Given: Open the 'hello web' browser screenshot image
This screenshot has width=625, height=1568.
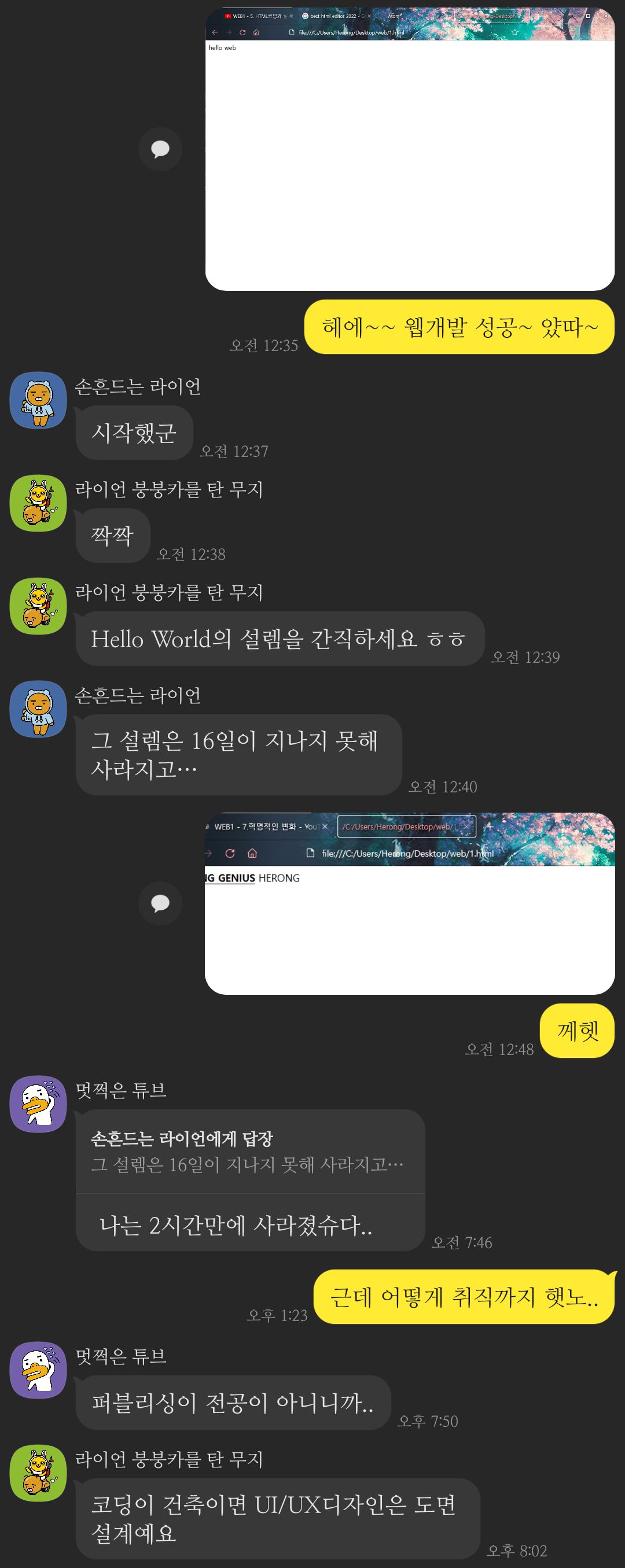Looking at the screenshot, I should (x=409, y=149).
